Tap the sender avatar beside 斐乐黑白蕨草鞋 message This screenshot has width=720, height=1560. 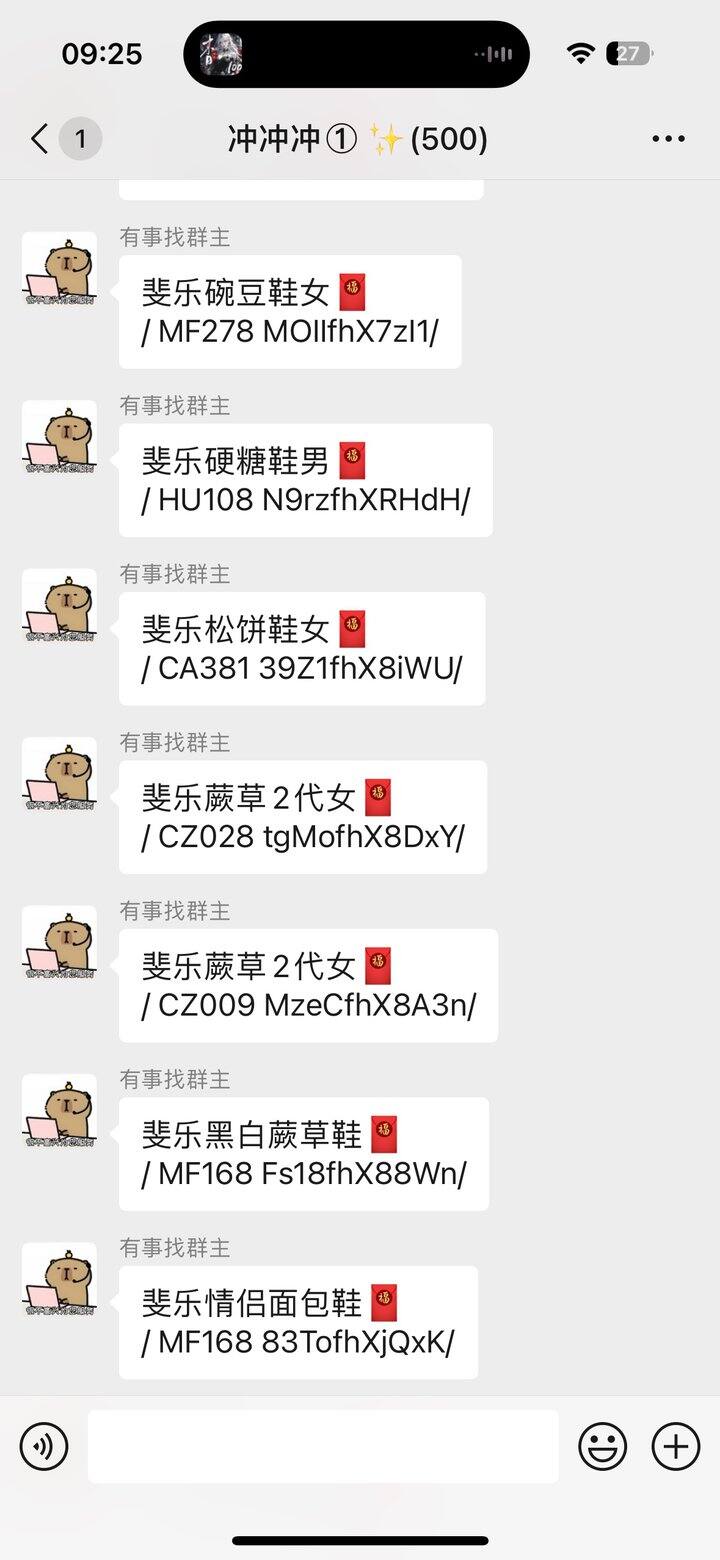click(x=60, y=1111)
